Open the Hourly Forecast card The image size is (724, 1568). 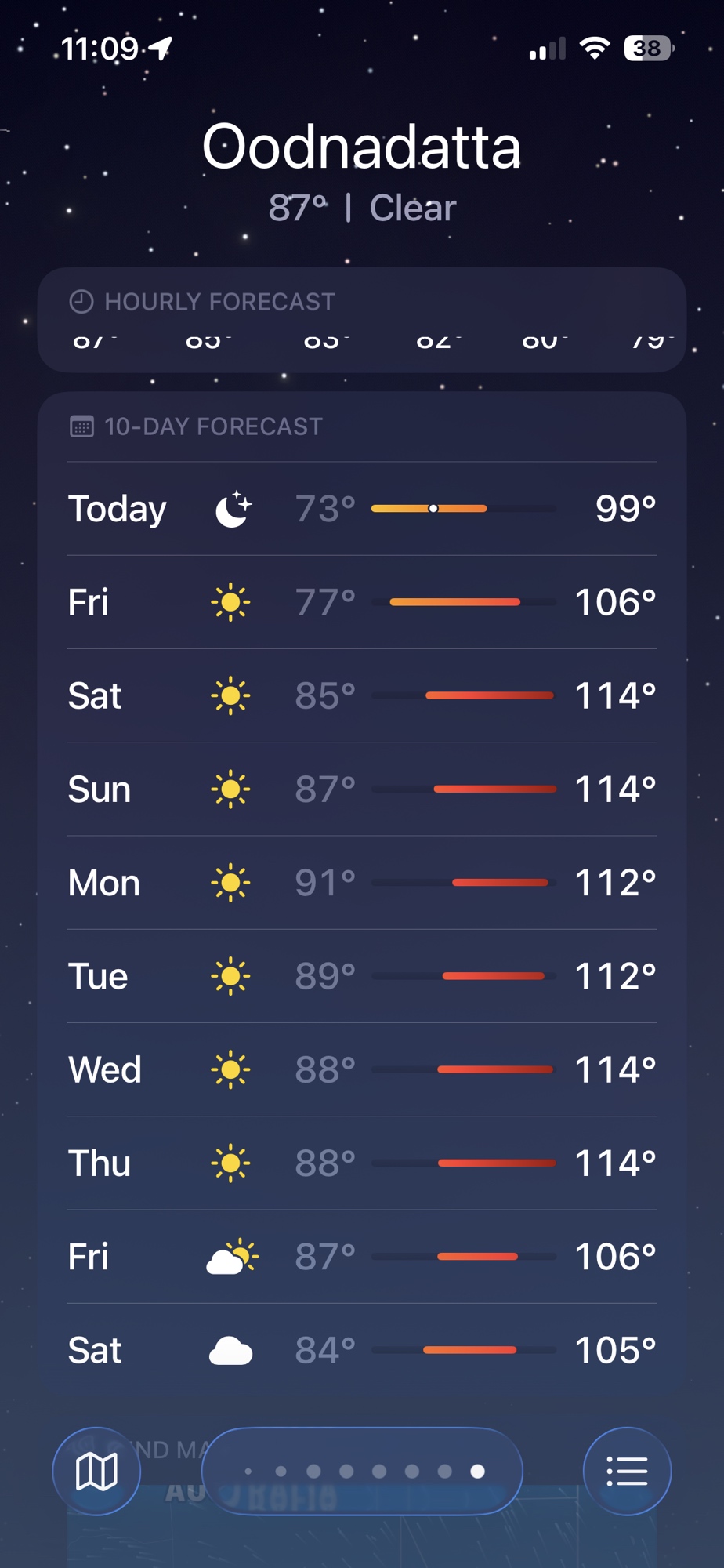tap(362, 320)
